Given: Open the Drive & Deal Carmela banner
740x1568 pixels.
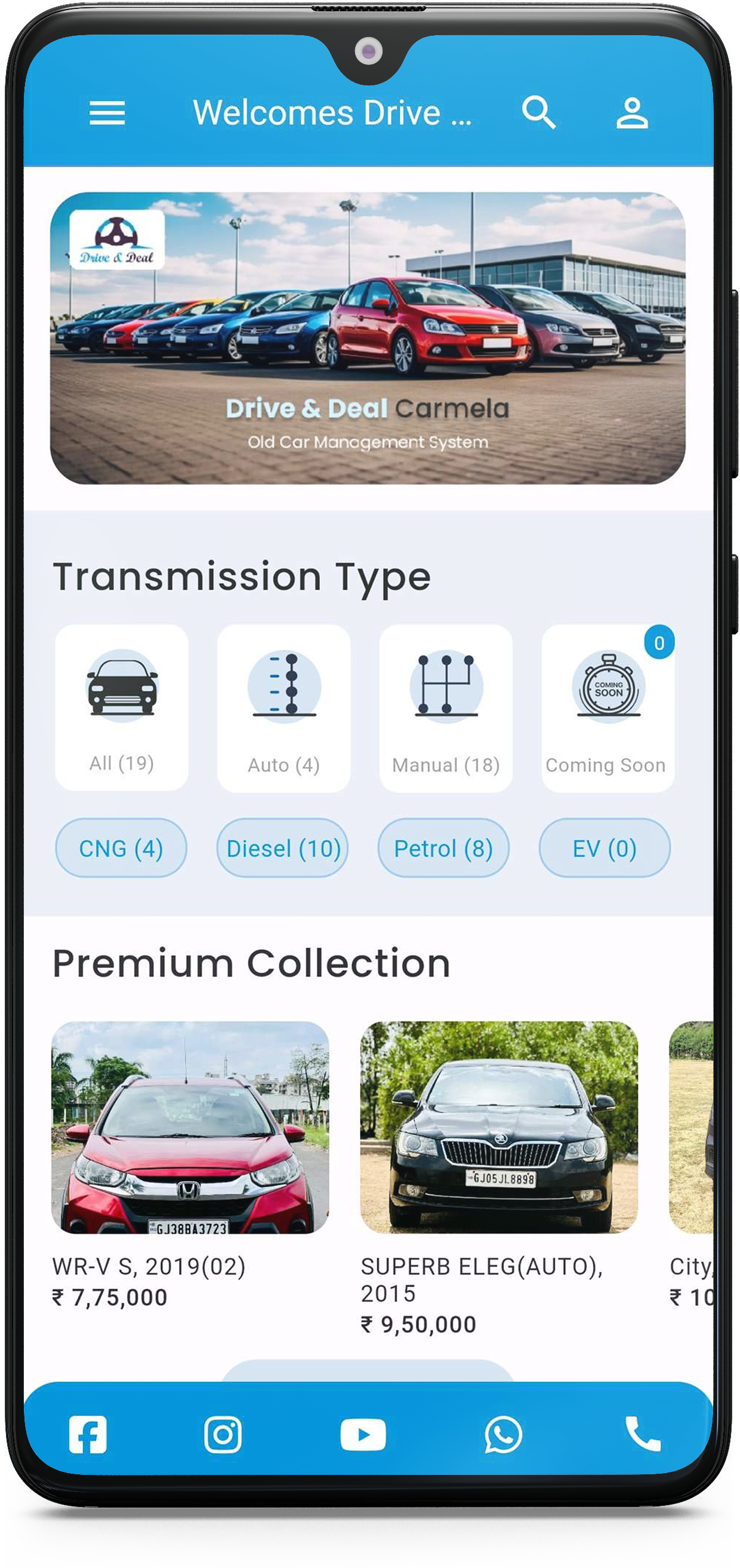Looking at the screenshot, I should pyautogui.click(x=368, y=338).
